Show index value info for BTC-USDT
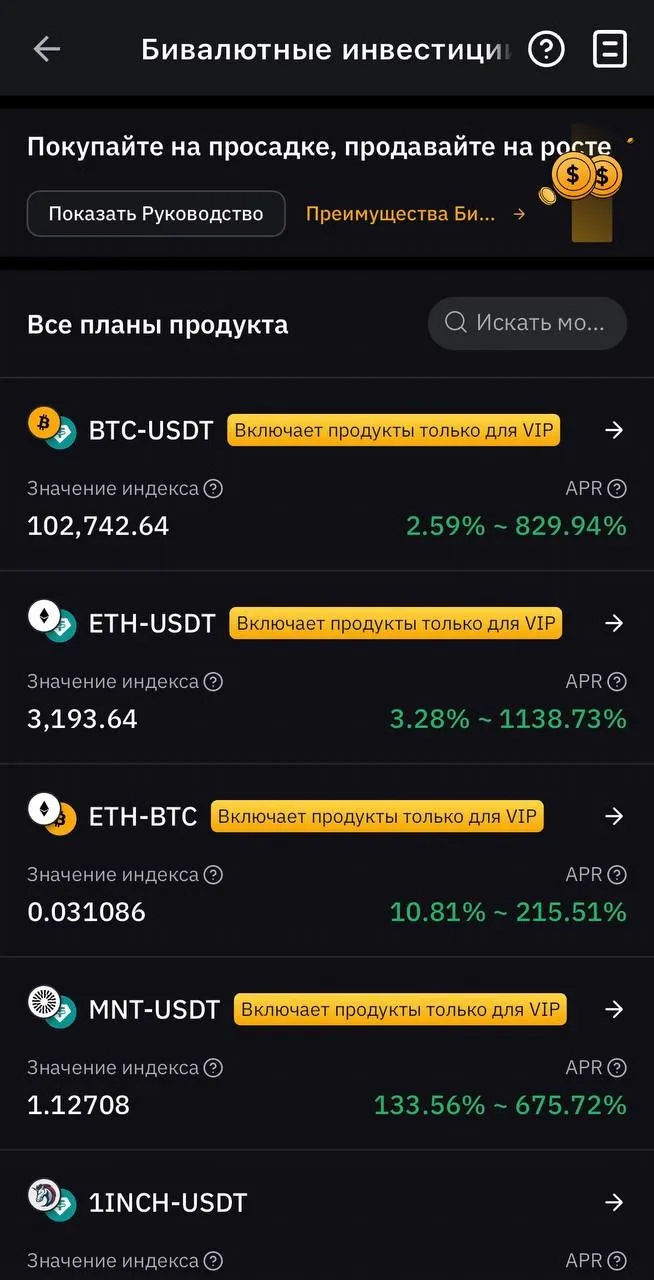The height and width of the screenshot is (1280, 654). (213, 489)
